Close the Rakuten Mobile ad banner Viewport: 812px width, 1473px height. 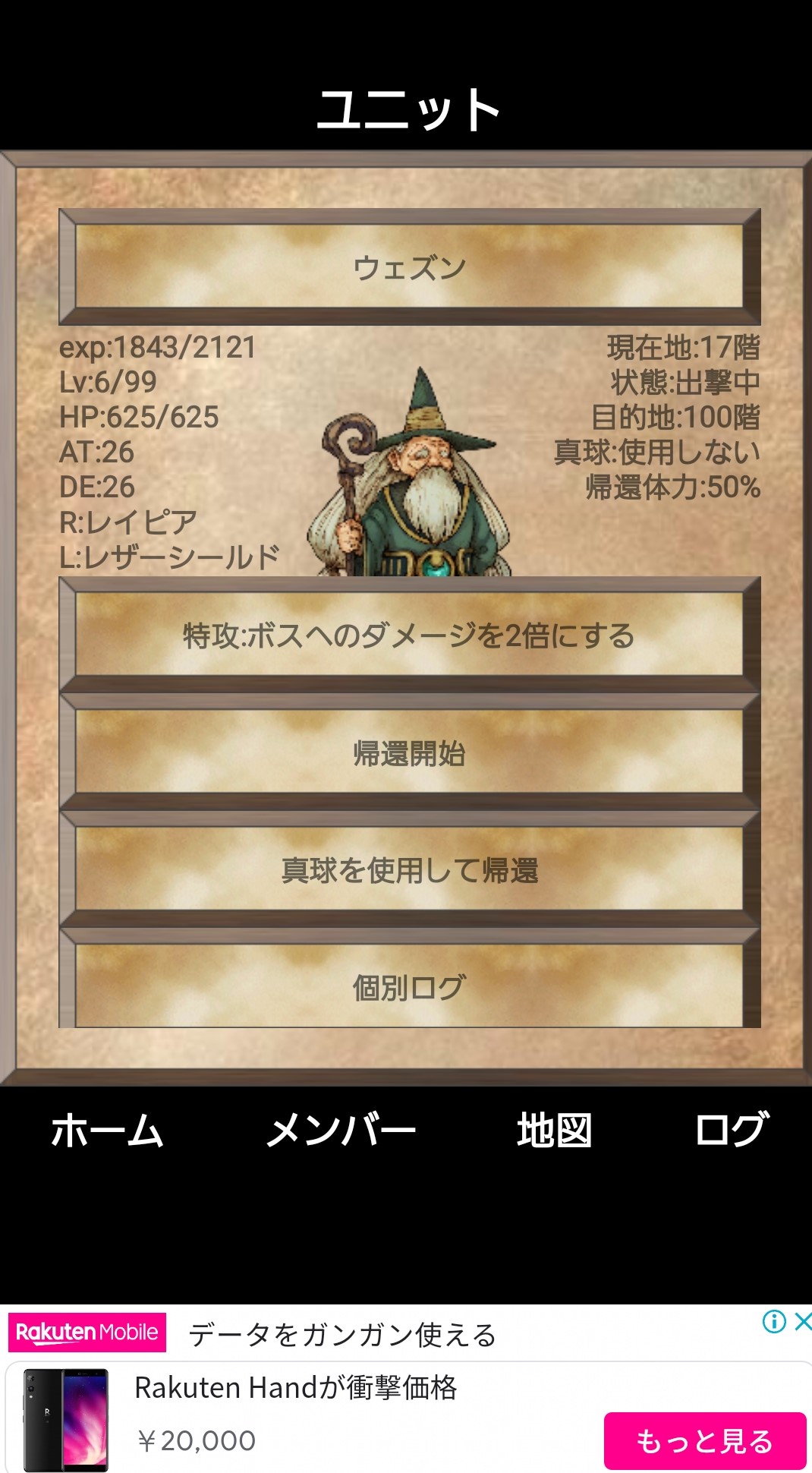802,1322
